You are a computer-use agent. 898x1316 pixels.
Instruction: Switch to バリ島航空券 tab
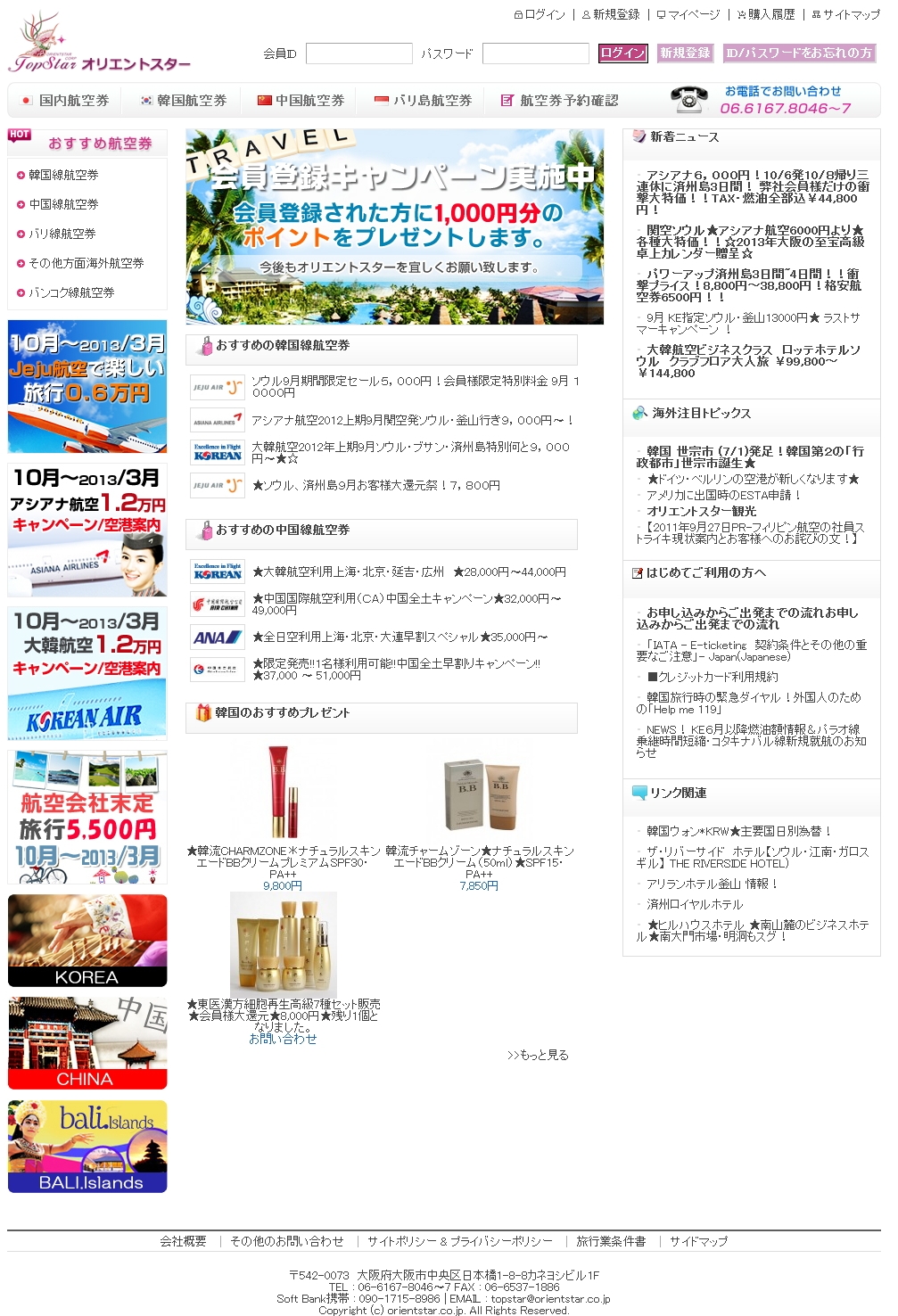(423, 101)
